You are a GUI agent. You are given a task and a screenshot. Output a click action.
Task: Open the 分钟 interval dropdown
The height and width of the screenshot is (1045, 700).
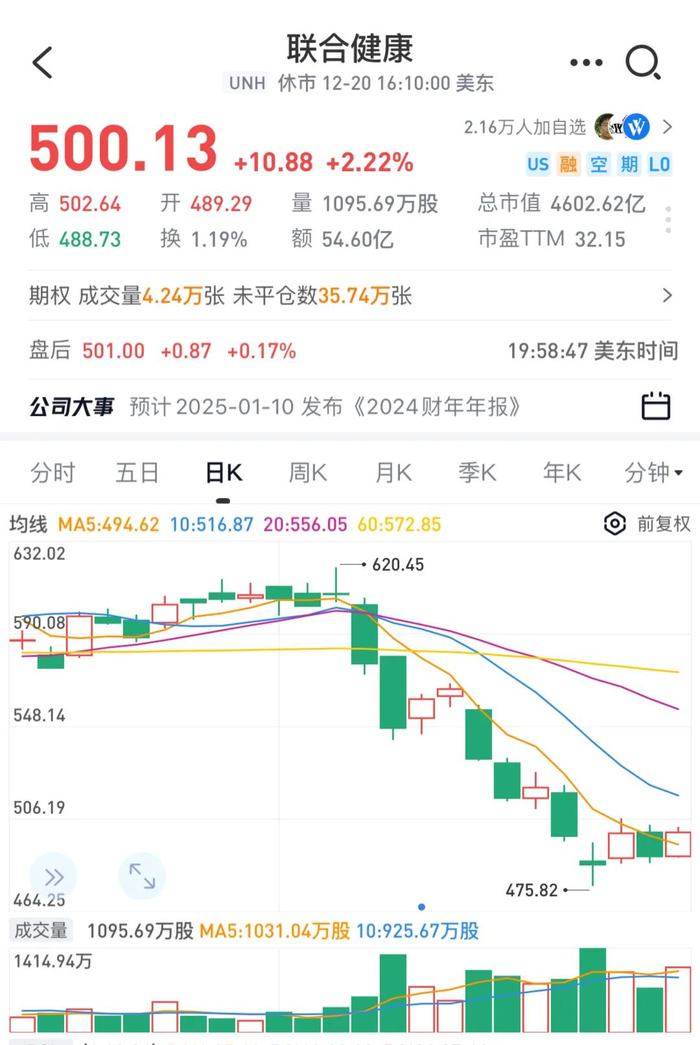click(x=653, y=472)
